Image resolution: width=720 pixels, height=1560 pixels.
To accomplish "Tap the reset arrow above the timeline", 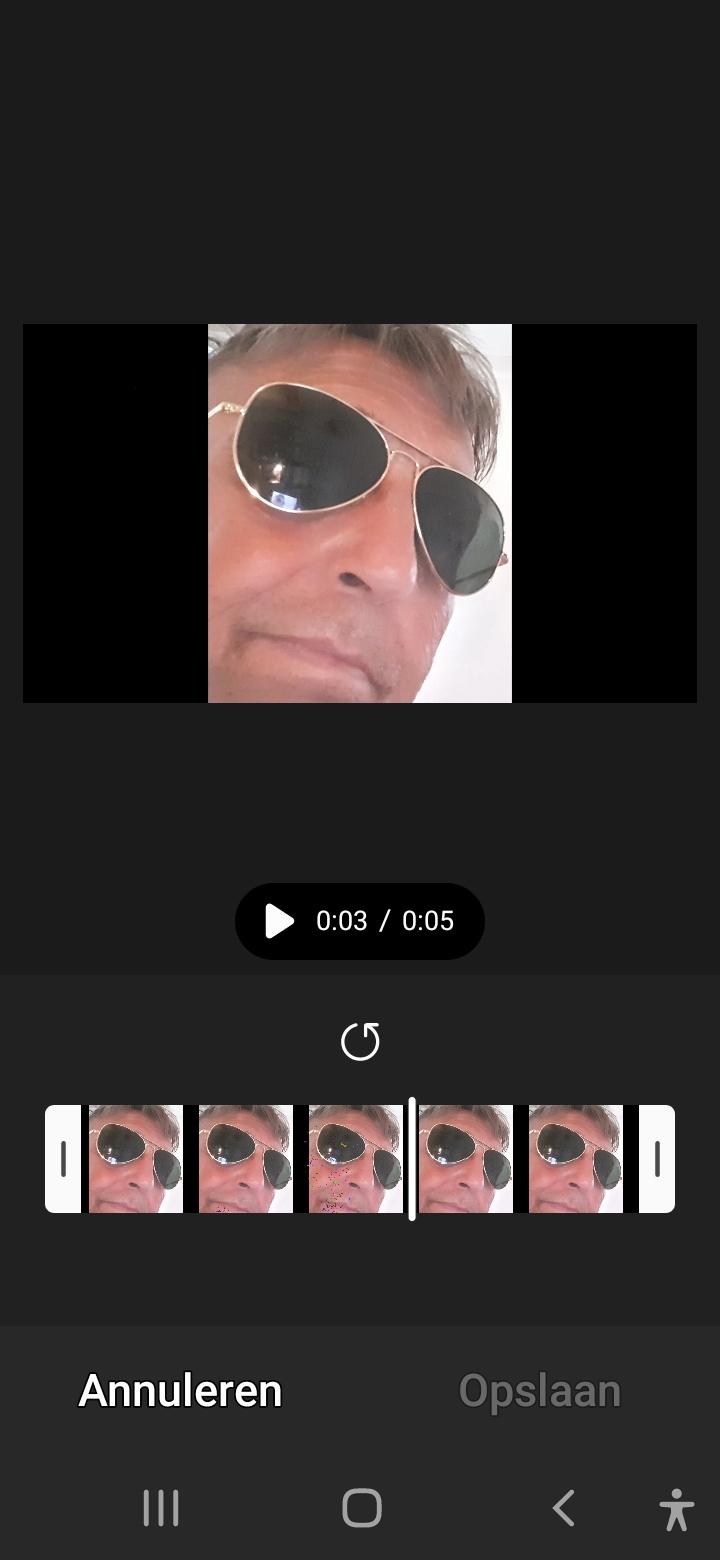I will tap(360, 1041).
